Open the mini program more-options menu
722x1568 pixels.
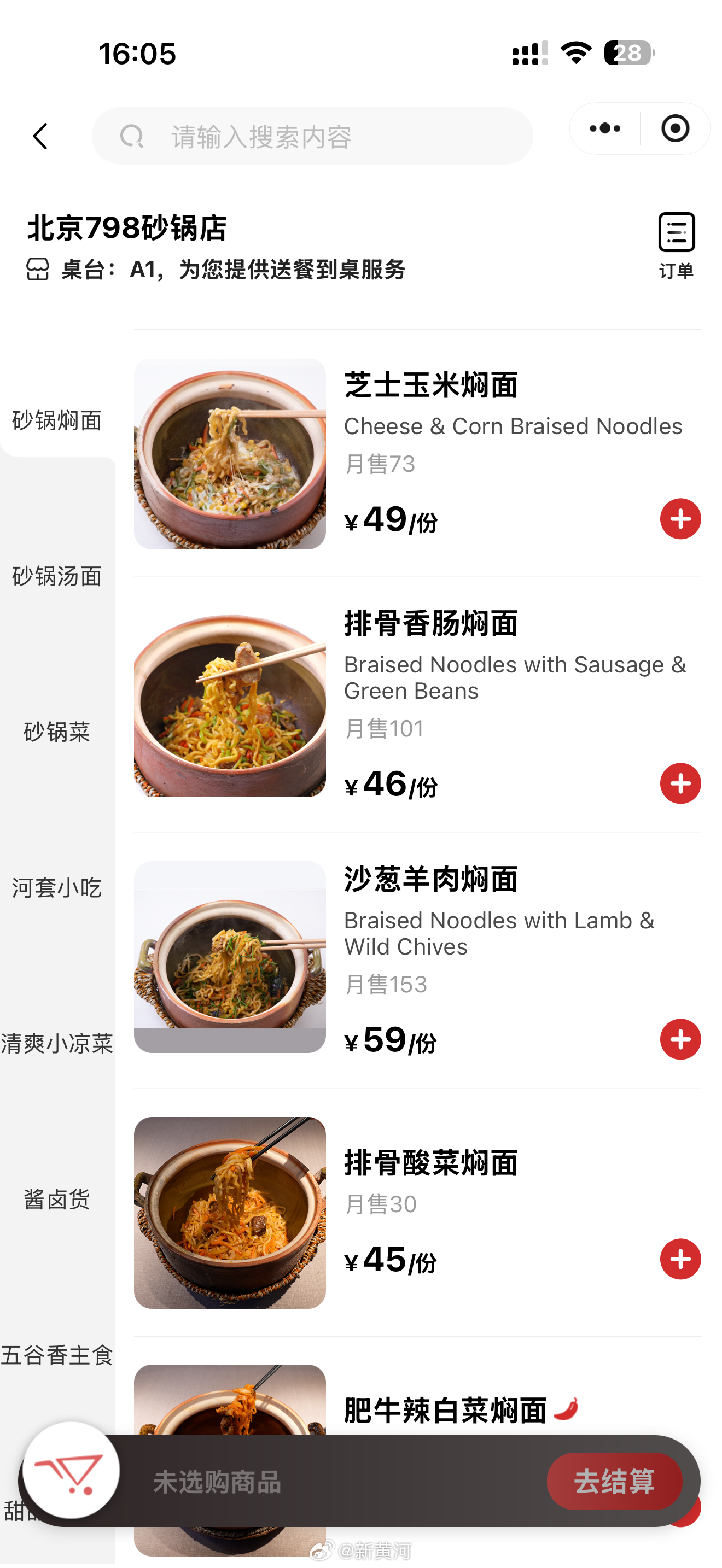pos(604,128)
